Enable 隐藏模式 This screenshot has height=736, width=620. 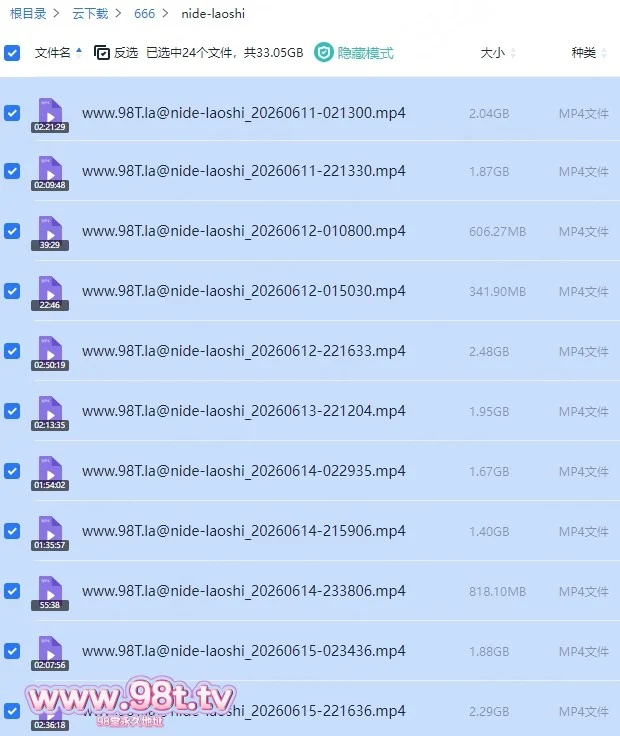pos(354,53)
